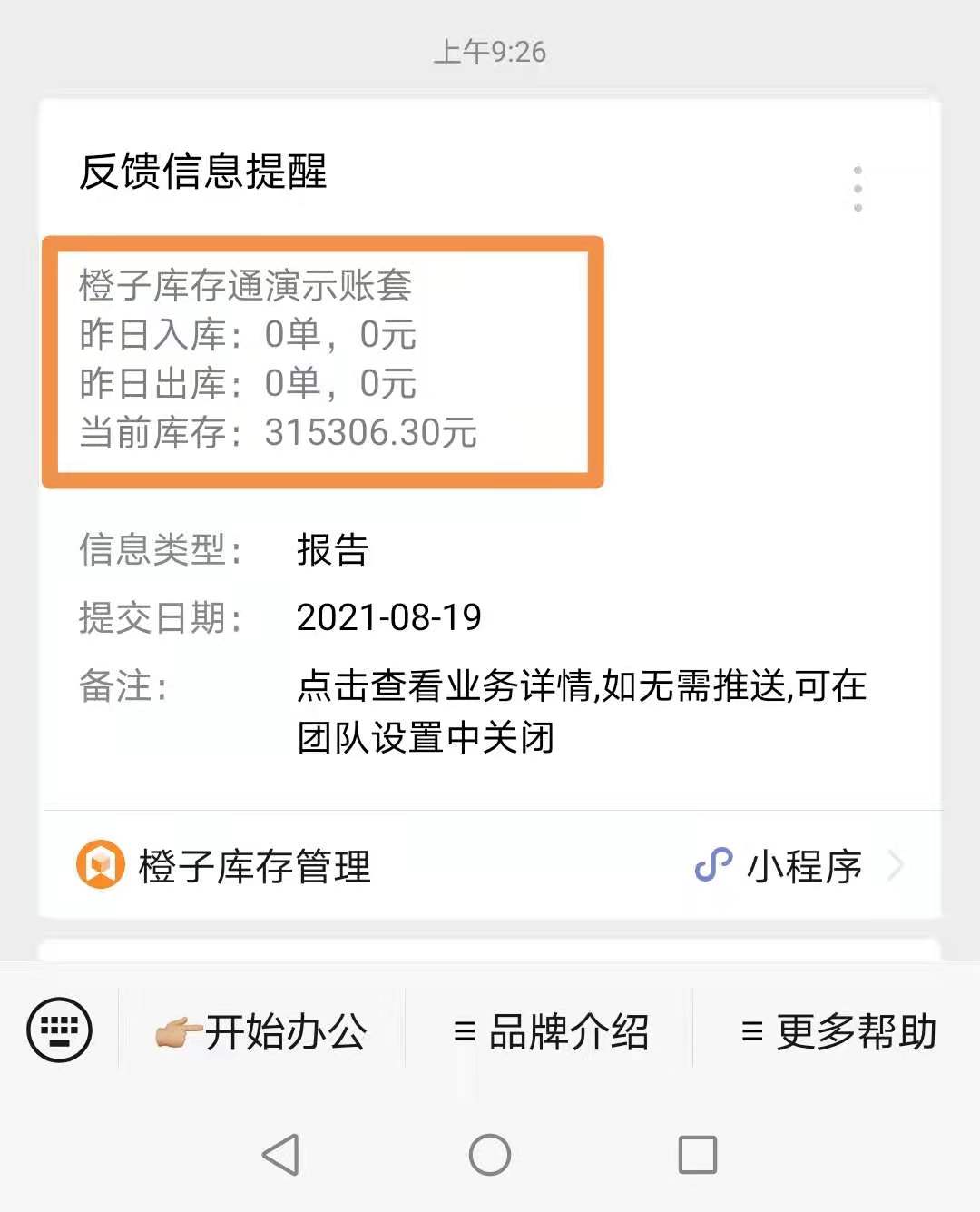Open the 橙子库存管理 mini program
The image size is (980, 1212).
pyautogui.click(x=490, y=866)
